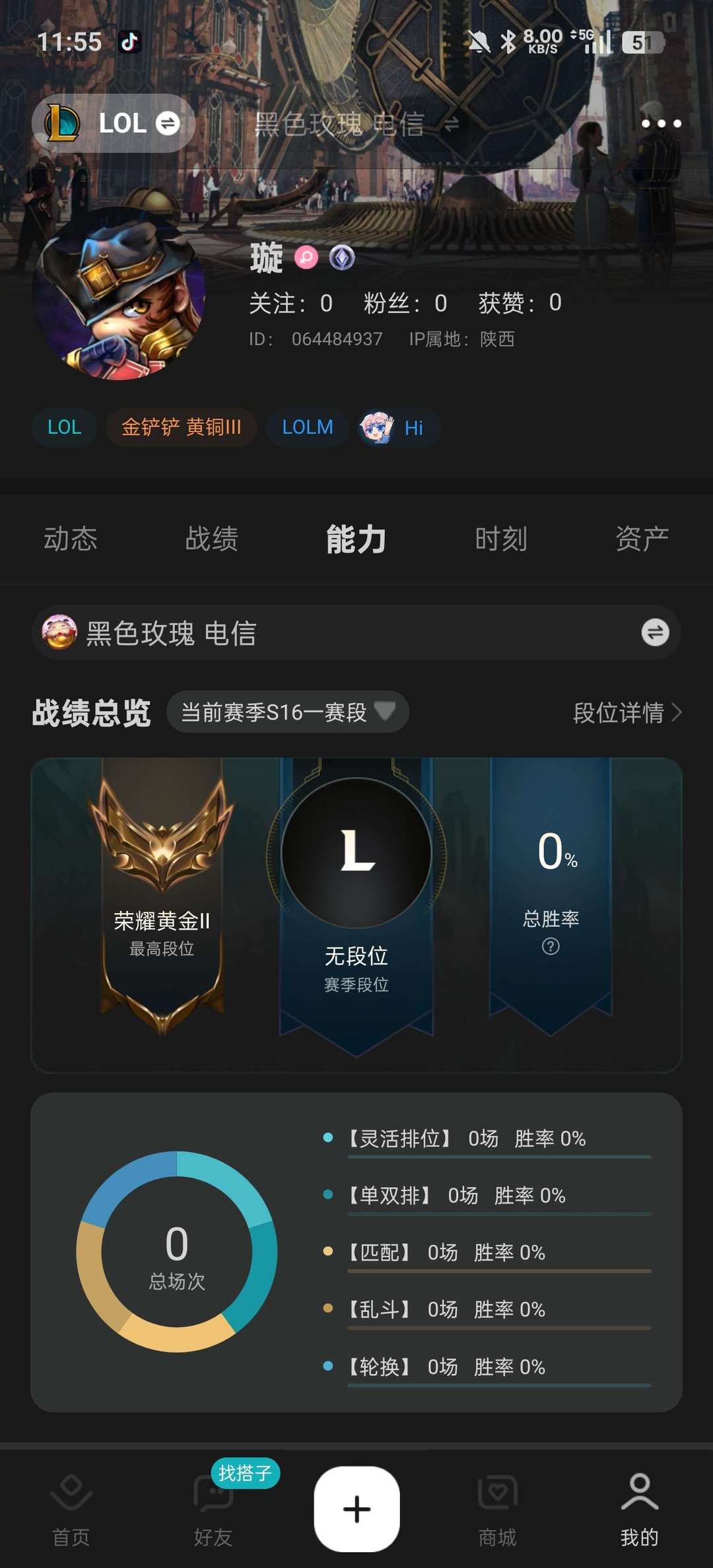Tap the 总胜率 question mark help icon

coord(551,946)
